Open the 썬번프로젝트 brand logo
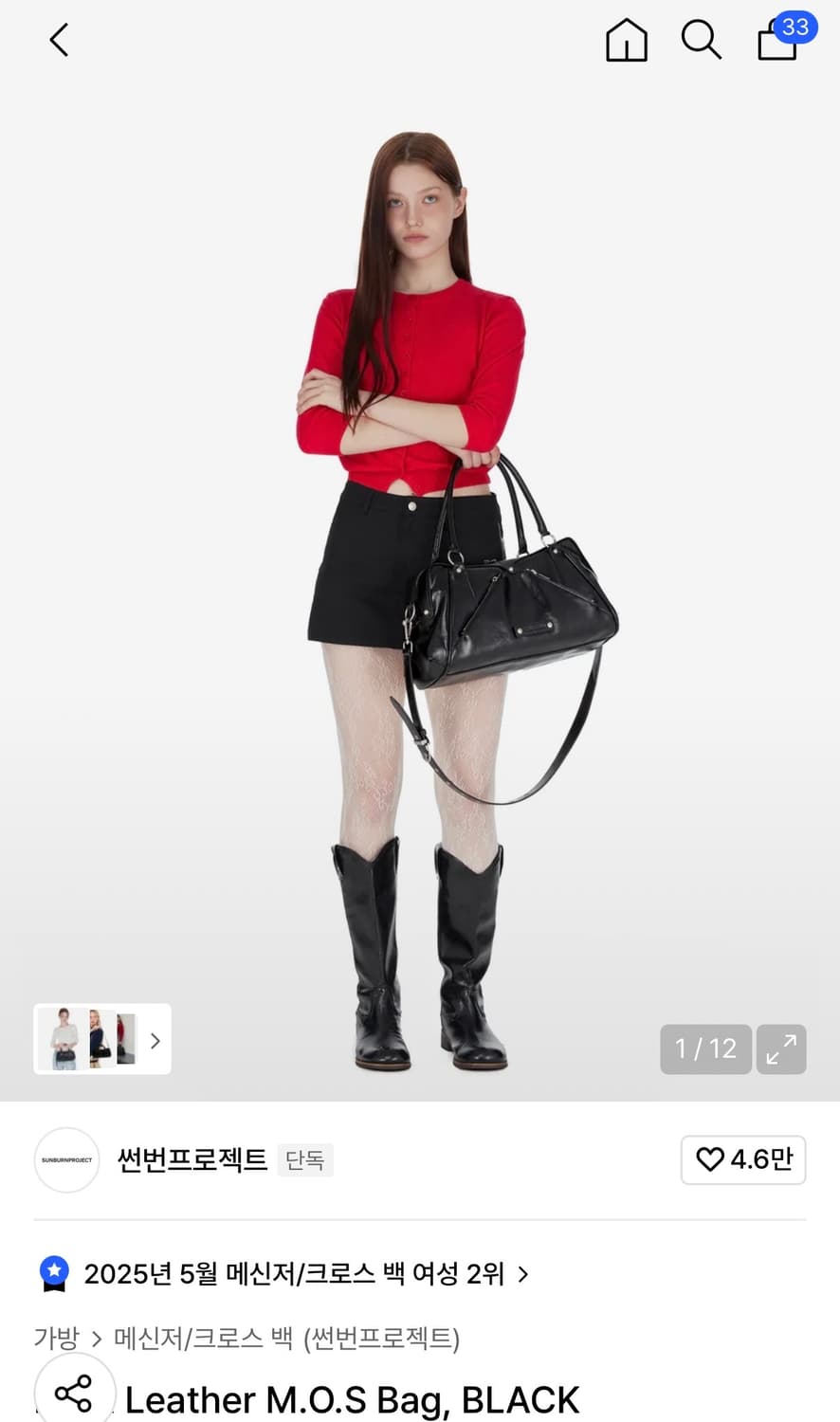 pyautogui.click(x=66, y=1159)
